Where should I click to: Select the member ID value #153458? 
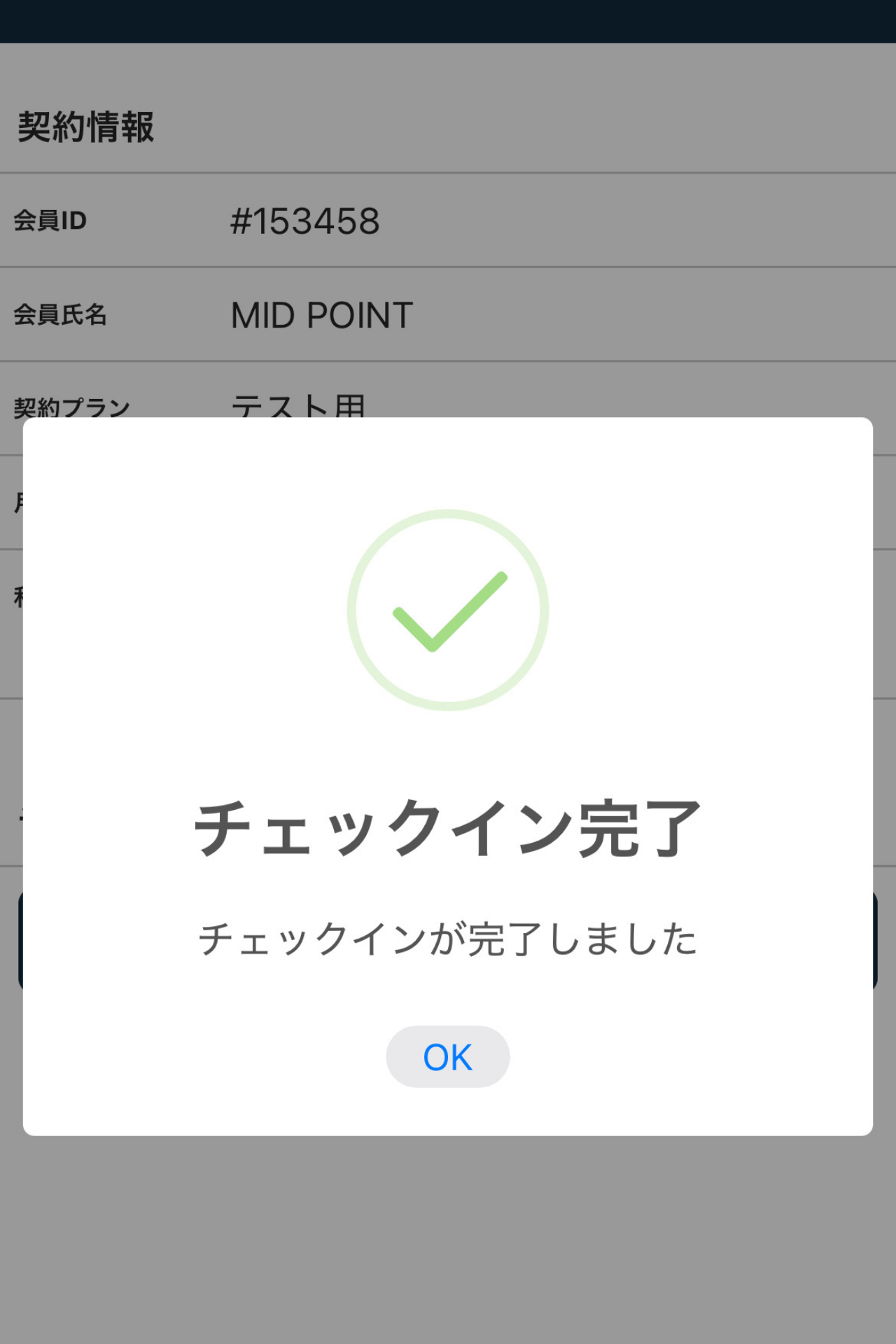click(304, 220)
